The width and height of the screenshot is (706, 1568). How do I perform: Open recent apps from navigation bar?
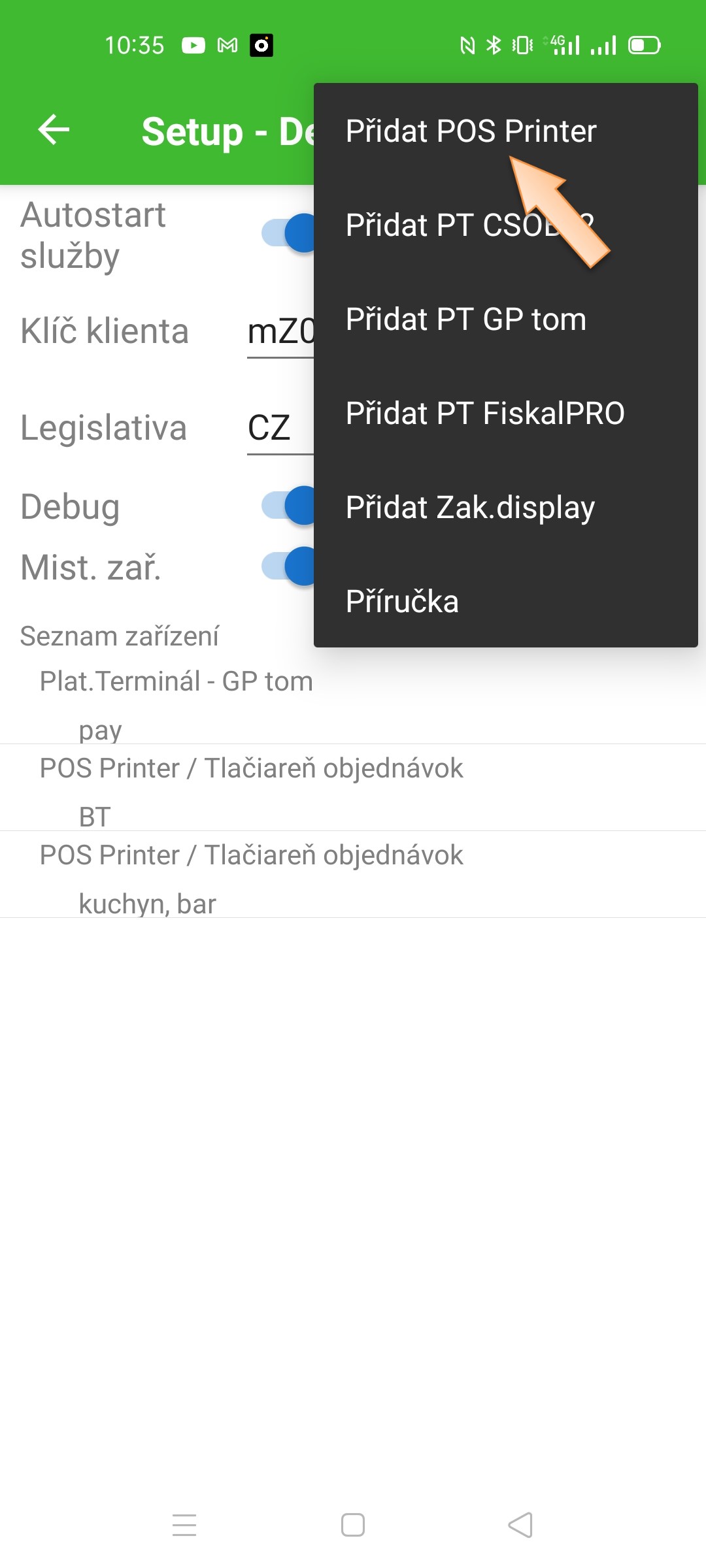click(184, 1525)
